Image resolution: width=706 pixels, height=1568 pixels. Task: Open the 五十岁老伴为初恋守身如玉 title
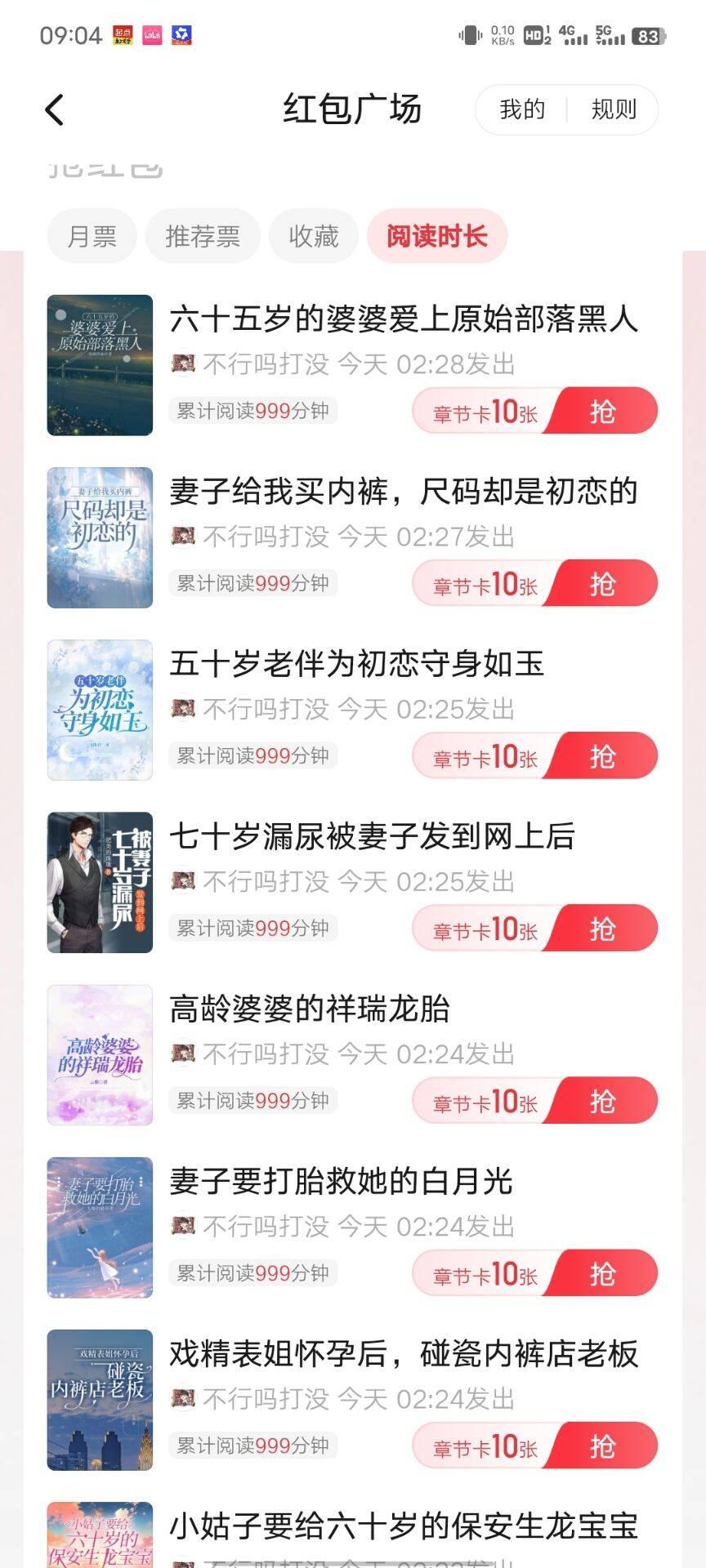[x=356, y=664]
